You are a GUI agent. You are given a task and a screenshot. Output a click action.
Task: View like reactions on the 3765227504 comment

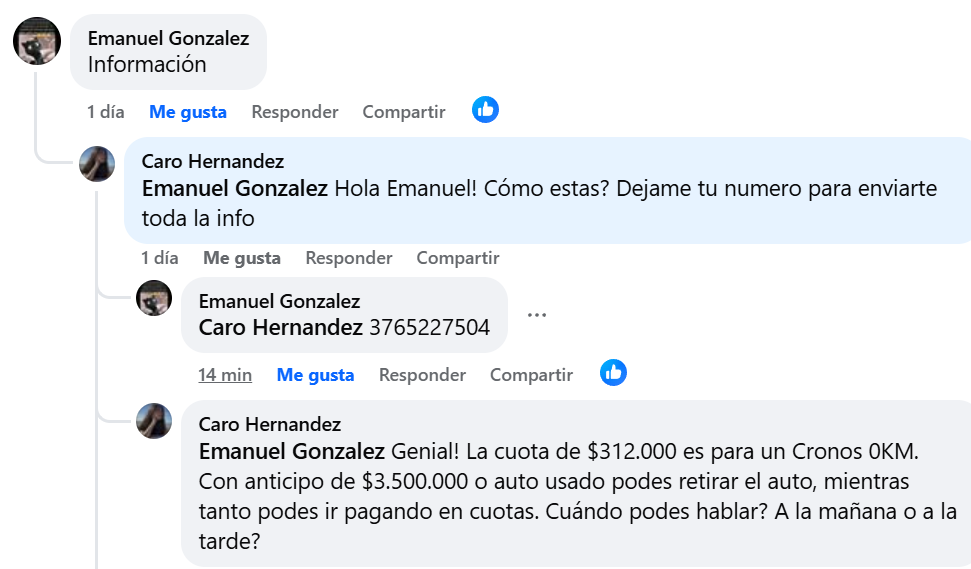pyautogui.click(x=613, y=373)
